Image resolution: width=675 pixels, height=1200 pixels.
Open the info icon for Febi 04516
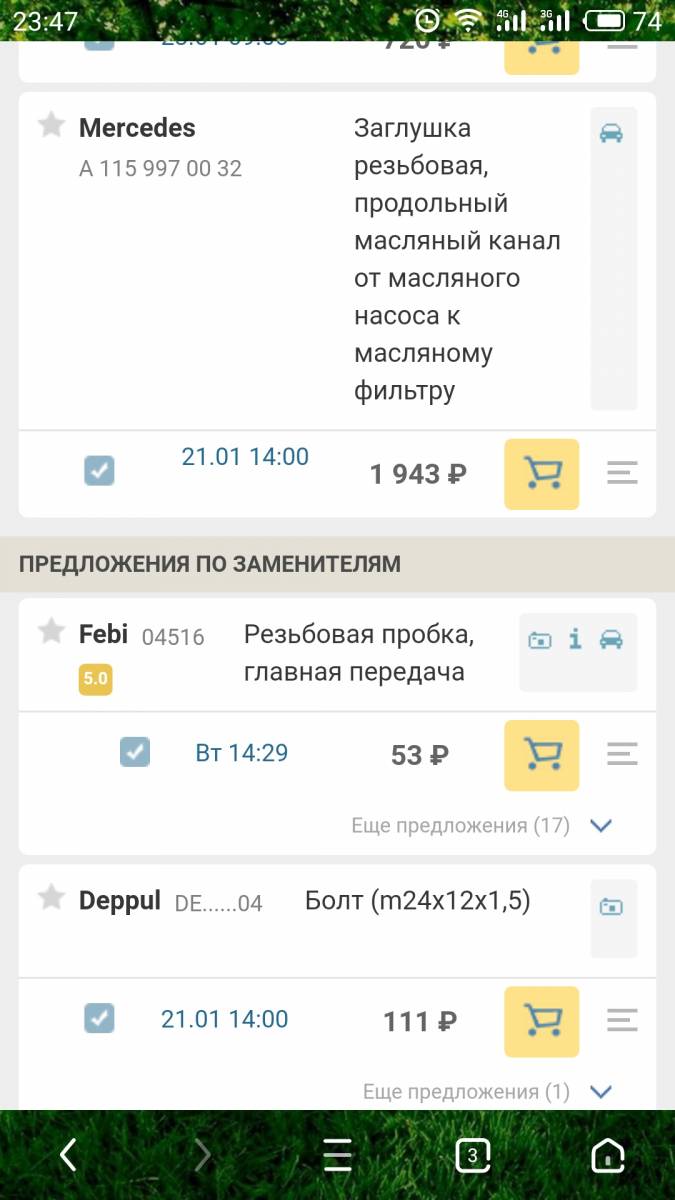coord(575,640)
